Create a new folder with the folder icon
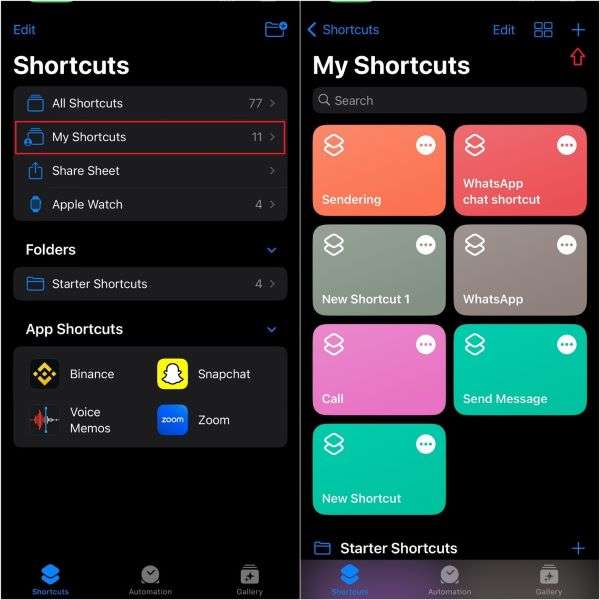 [x=275, y=29]
